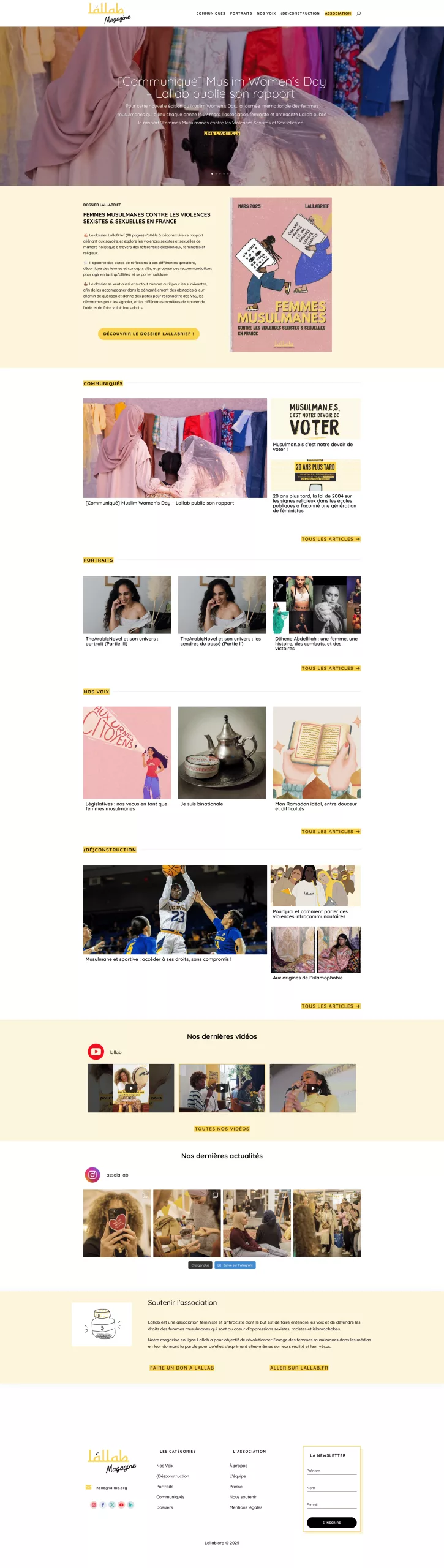
Task: View Tous les articles under Communiqués
Action: pyautogui.click(x=330, y=539)
